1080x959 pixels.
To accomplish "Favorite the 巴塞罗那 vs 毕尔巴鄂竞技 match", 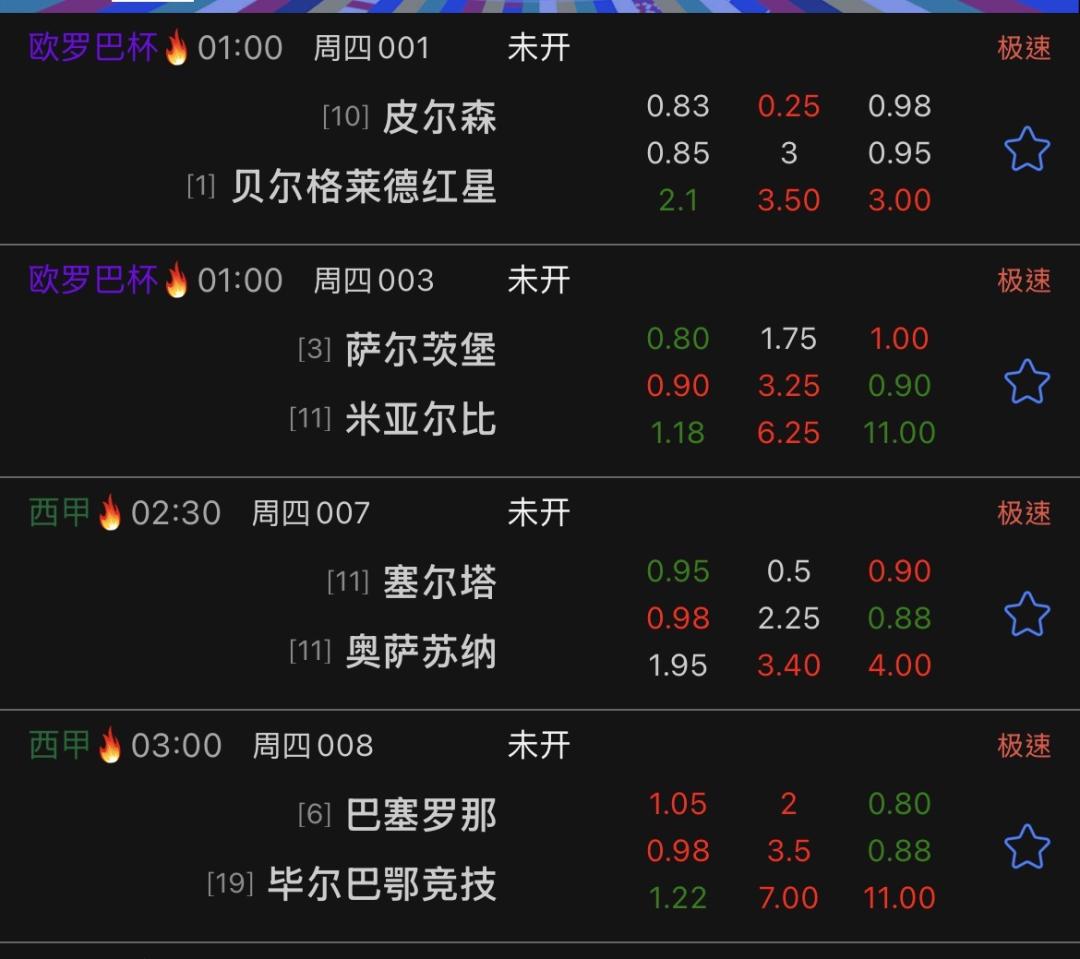I will click(x=1026, y=847).
